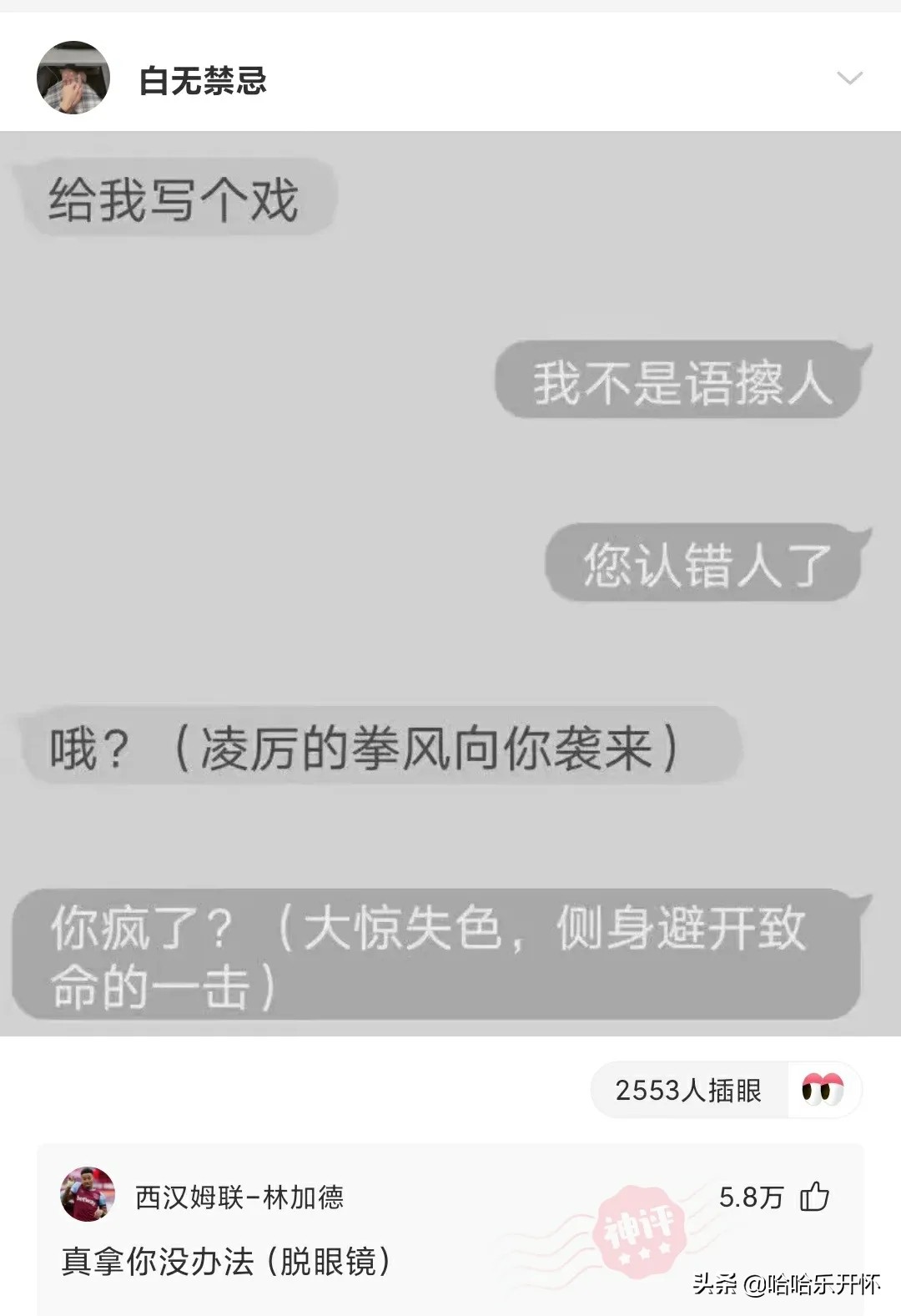Image resolution: width=901 pixels, height=1316 pixels.
Task: Open 白无禁忌's profile avatar
Action: pyautogui.click(x=73, y=78)
